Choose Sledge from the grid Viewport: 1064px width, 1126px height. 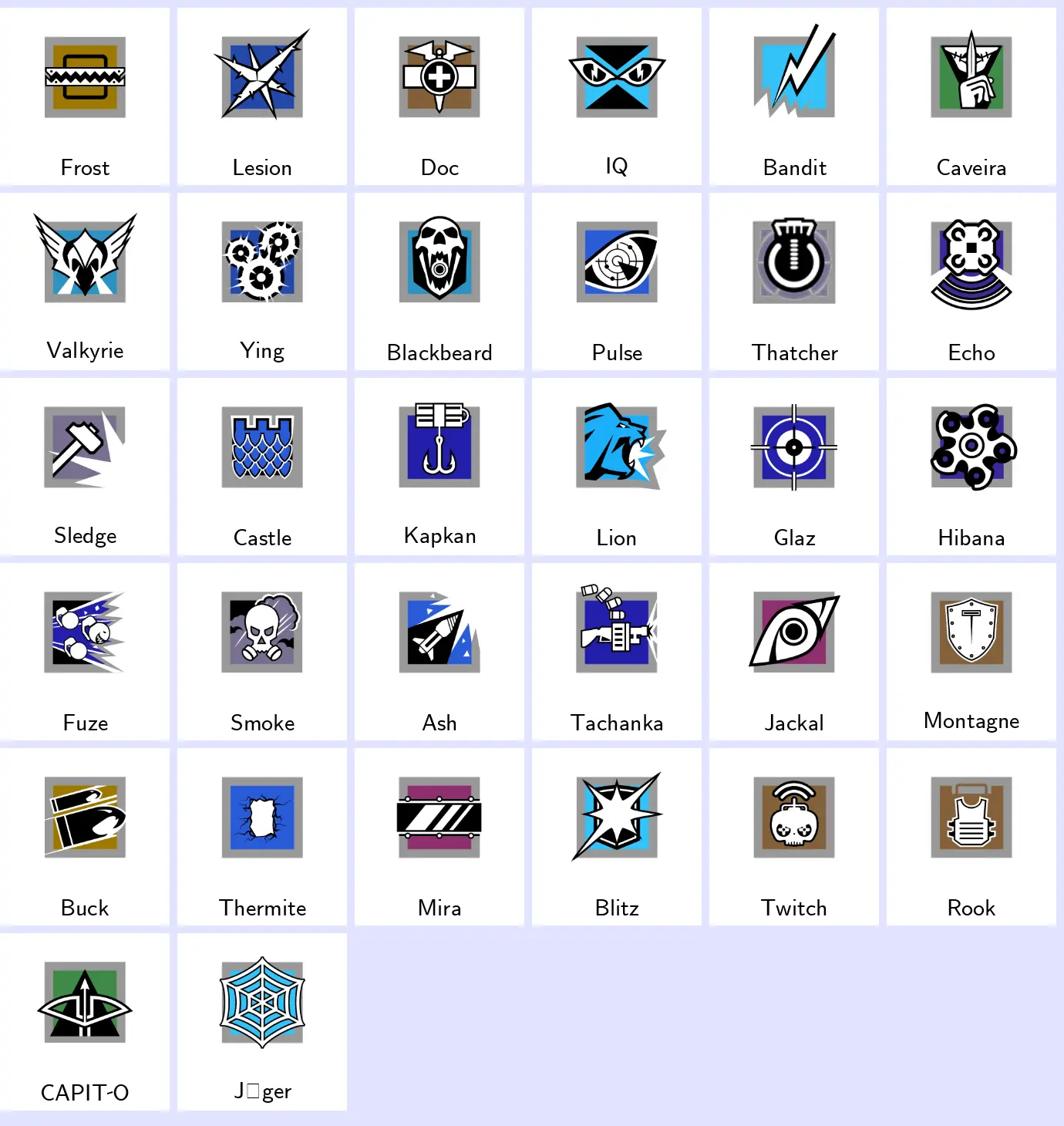click(85, 467)
